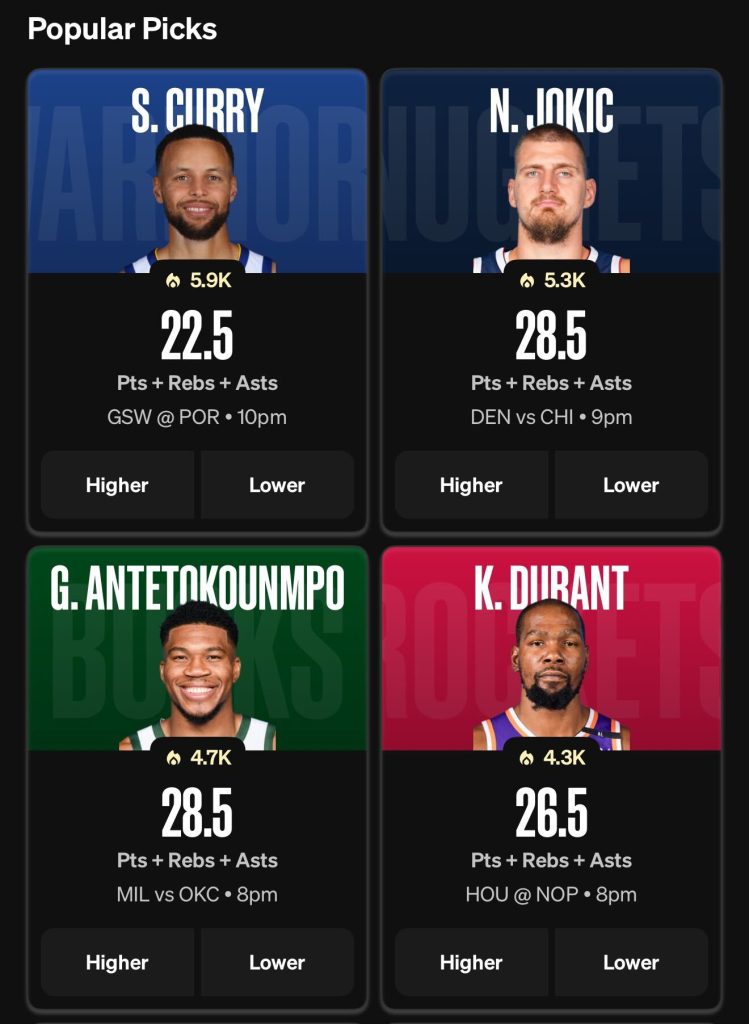The height and width of the screenshot is (1024, 749).
Task: Pick Higher on S. Curry 22.5
Action: (117, 485)
